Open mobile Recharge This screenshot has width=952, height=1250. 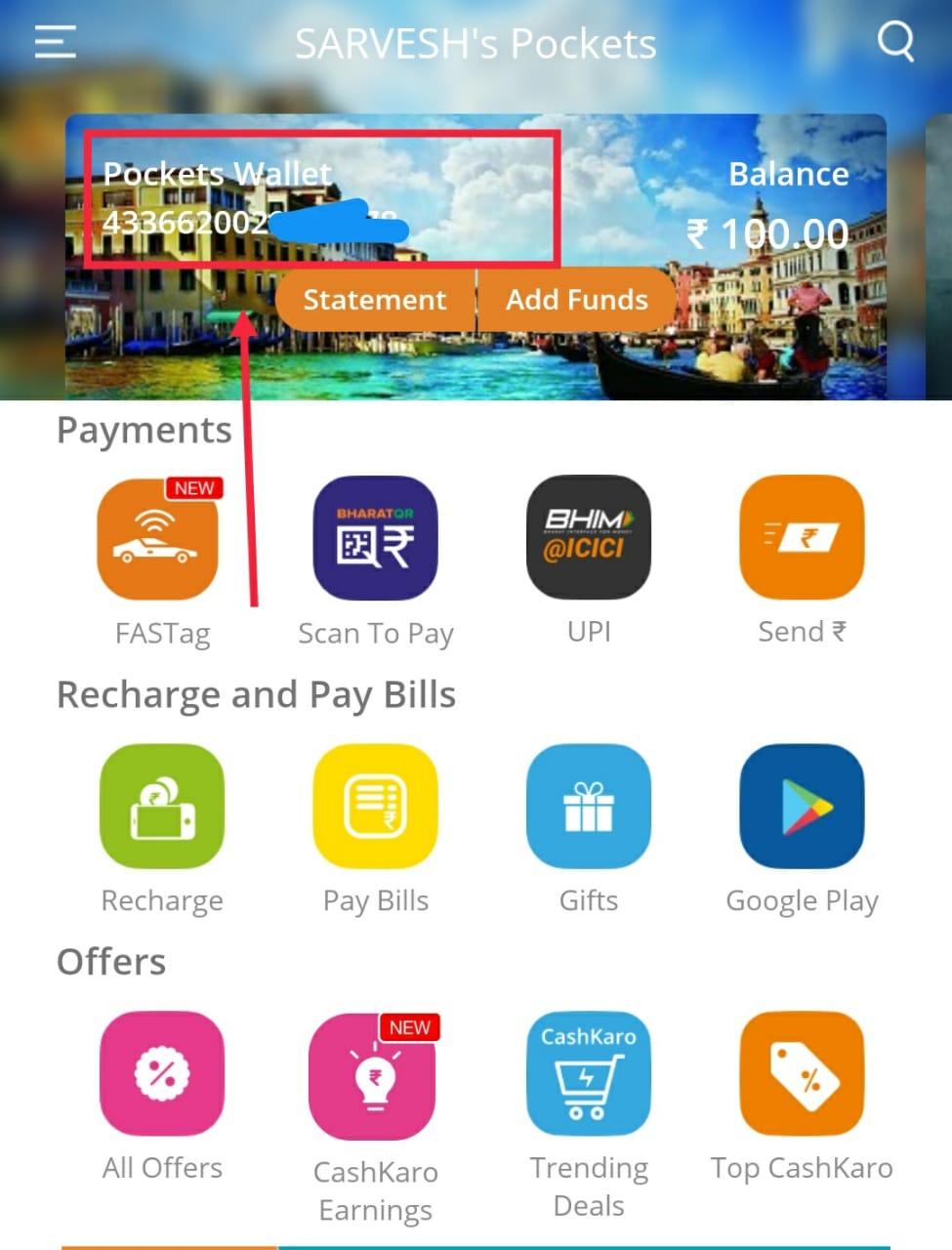coord(162,807)
